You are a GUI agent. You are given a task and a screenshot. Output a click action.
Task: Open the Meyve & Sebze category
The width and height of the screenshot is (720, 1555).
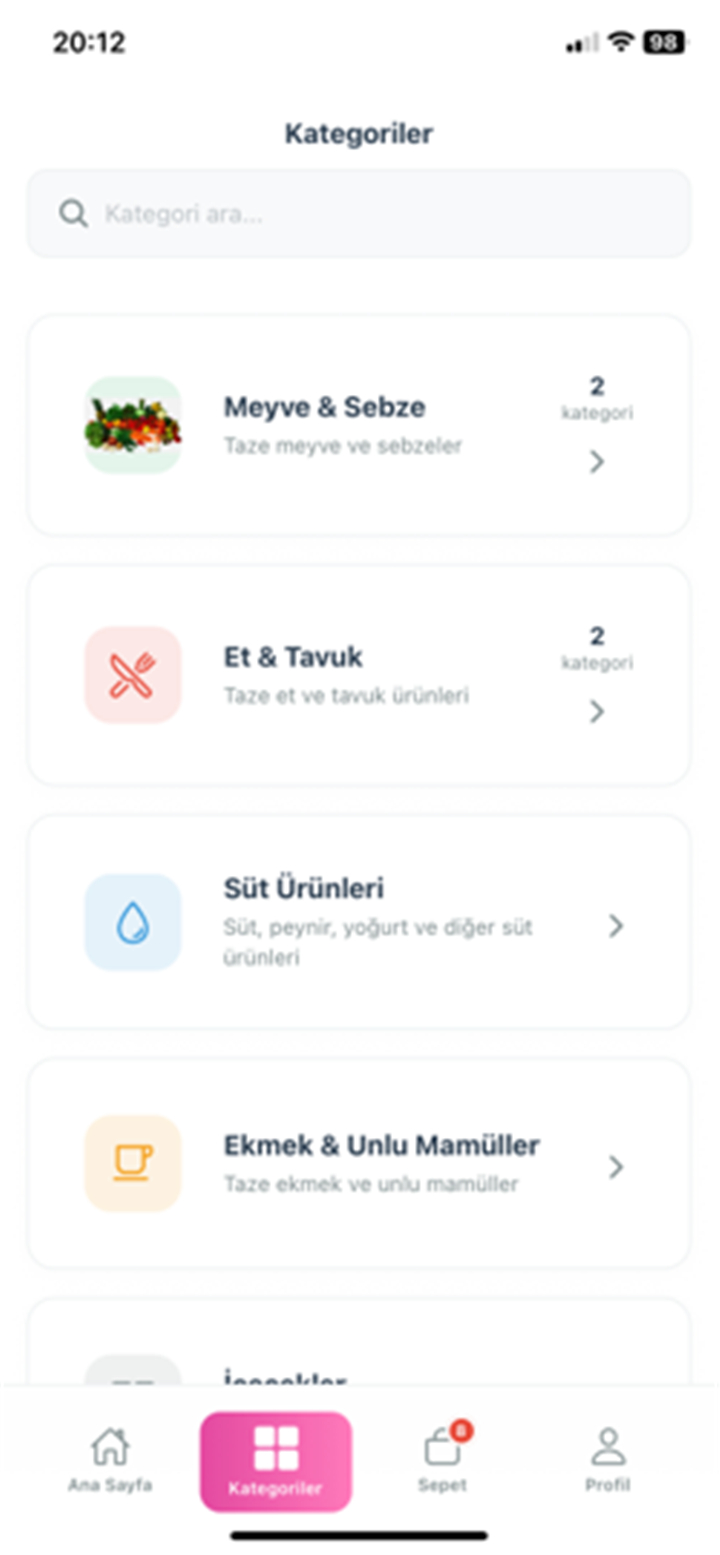[358, 425]
